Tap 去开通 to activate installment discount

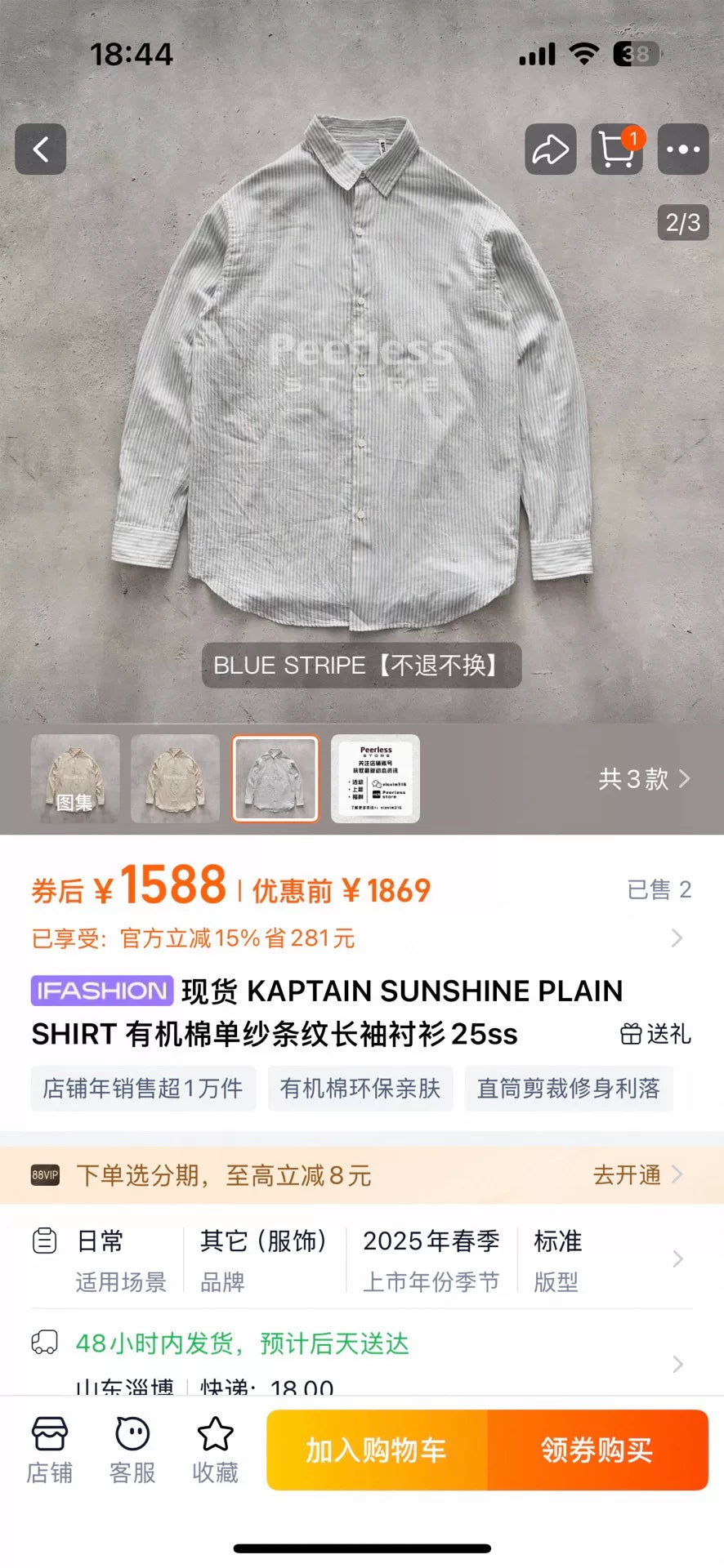[637, 1175]
